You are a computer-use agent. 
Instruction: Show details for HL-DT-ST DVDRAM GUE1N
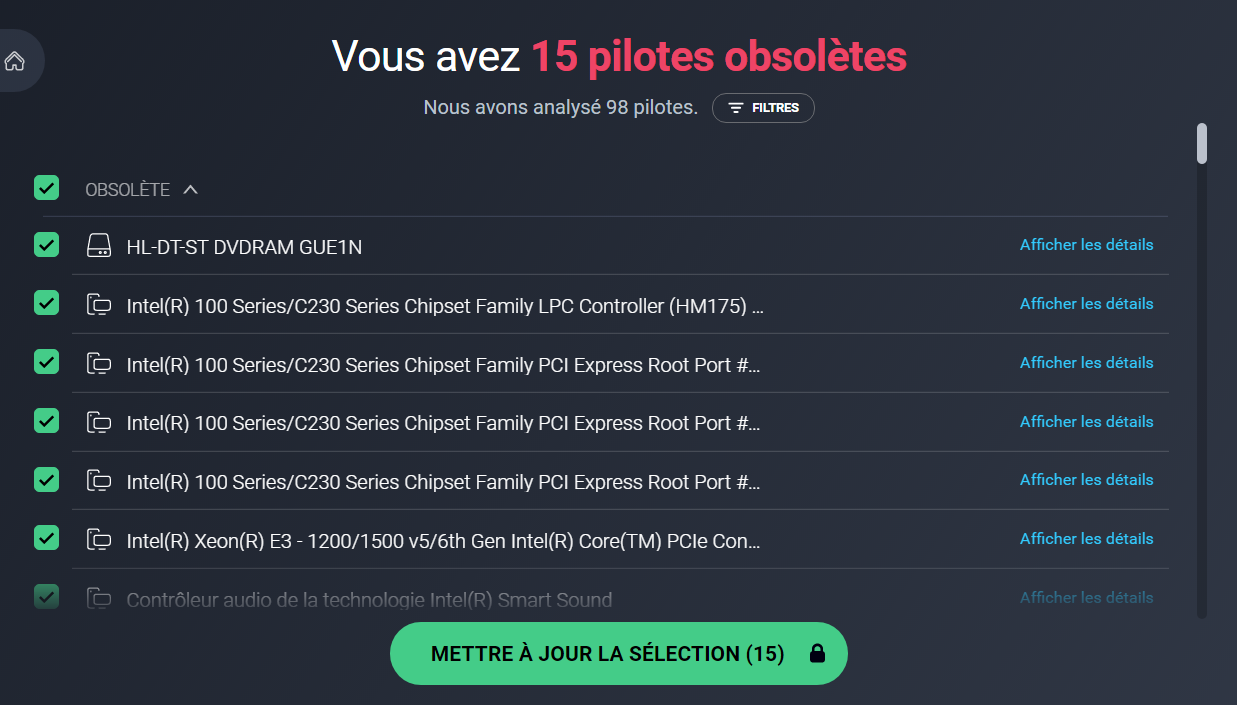(x=1086, y=245)
